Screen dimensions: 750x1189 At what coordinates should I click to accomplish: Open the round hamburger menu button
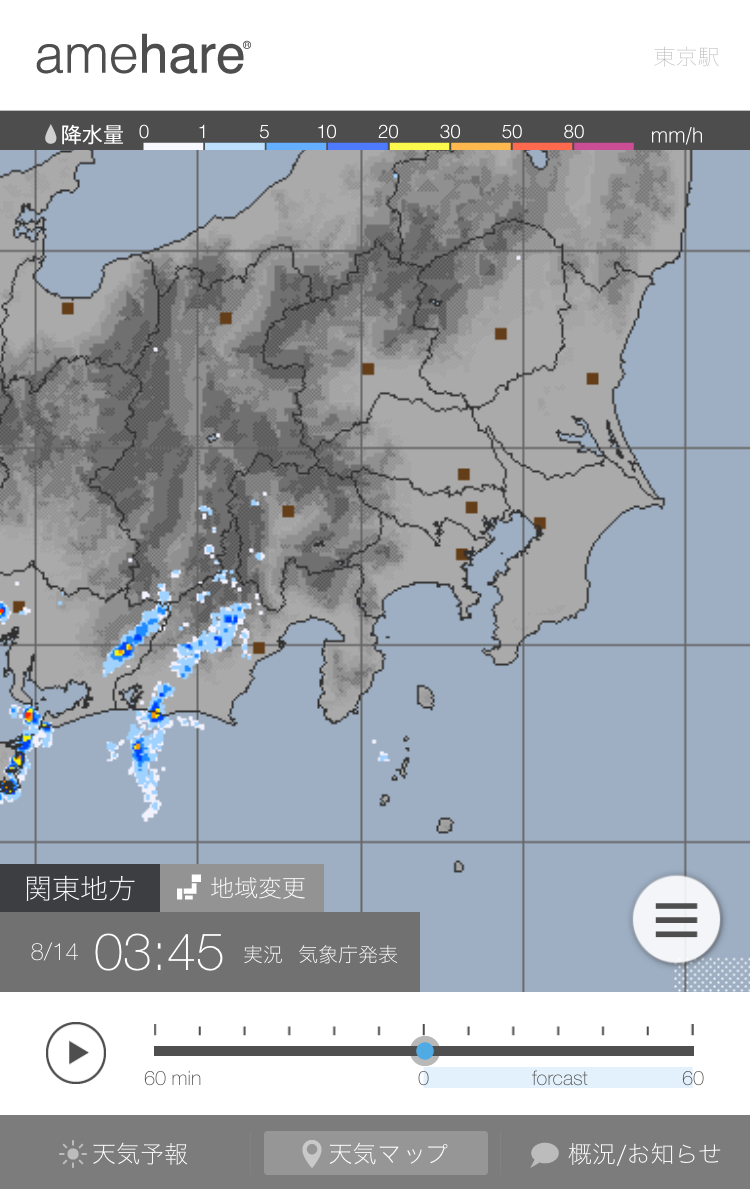pyautogui.click(x=676, y=919)
